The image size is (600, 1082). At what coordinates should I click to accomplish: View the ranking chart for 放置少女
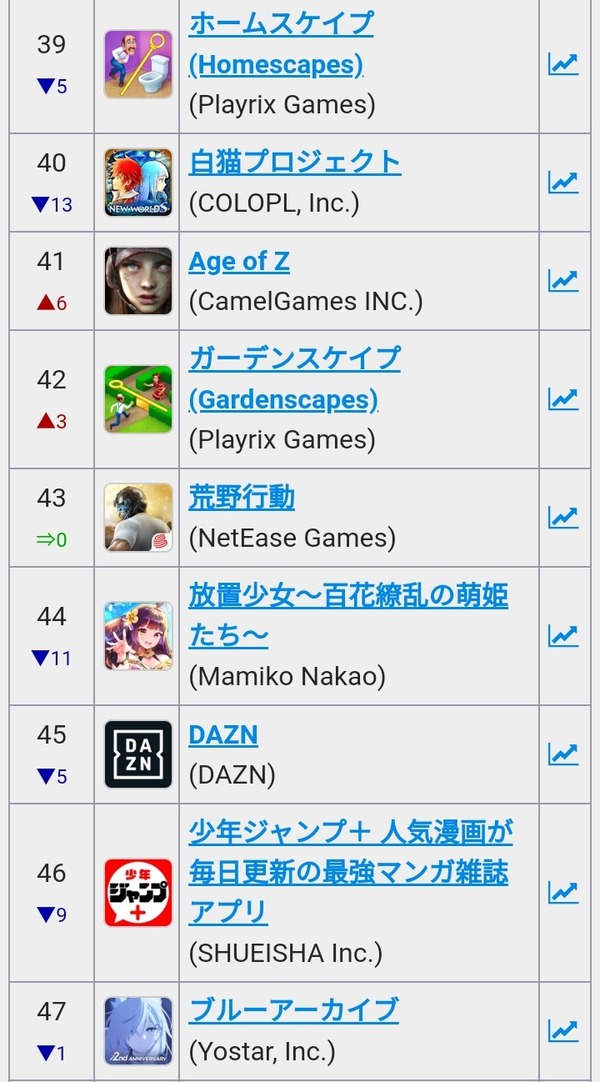(x=563, y=636)
